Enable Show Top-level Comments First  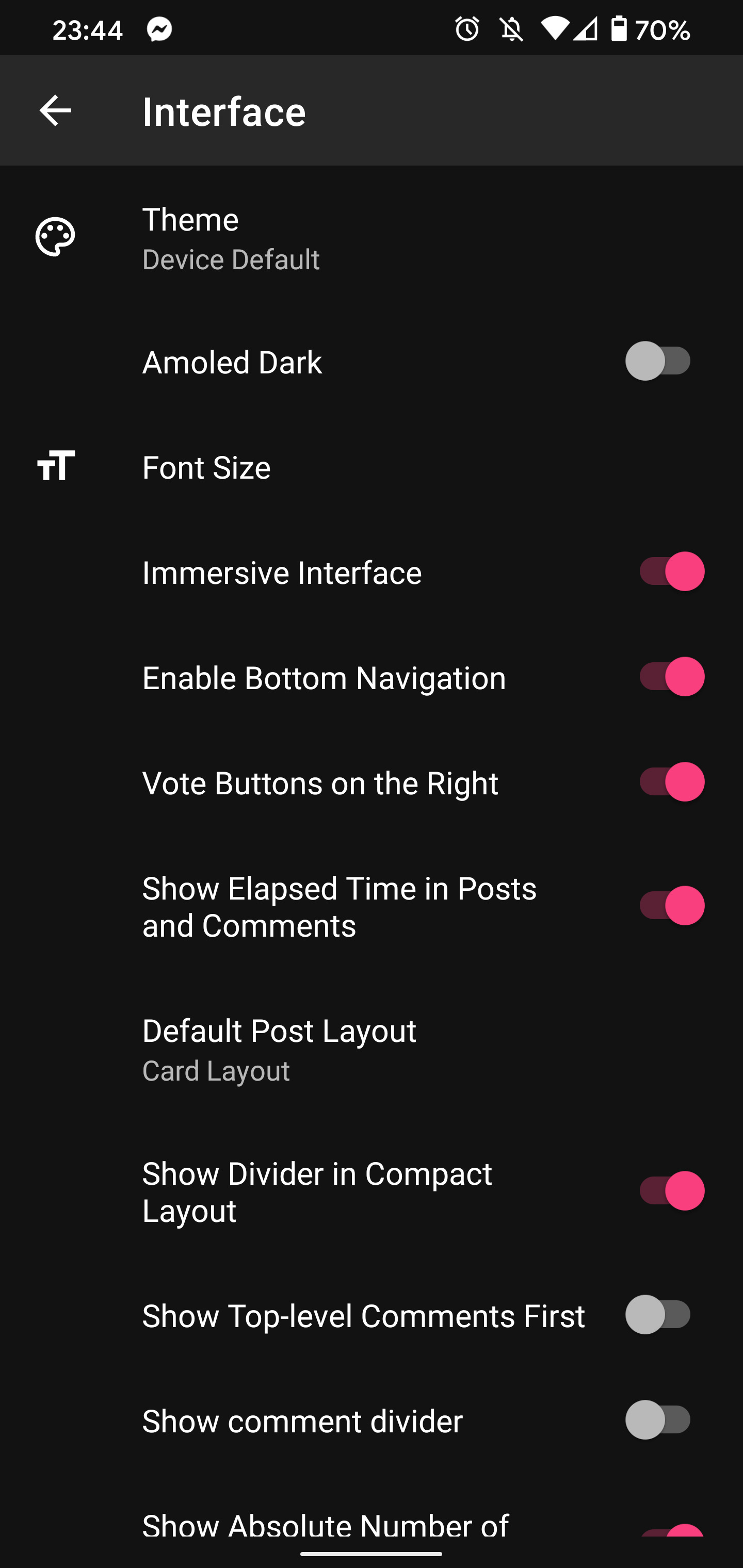(658, 1315)
